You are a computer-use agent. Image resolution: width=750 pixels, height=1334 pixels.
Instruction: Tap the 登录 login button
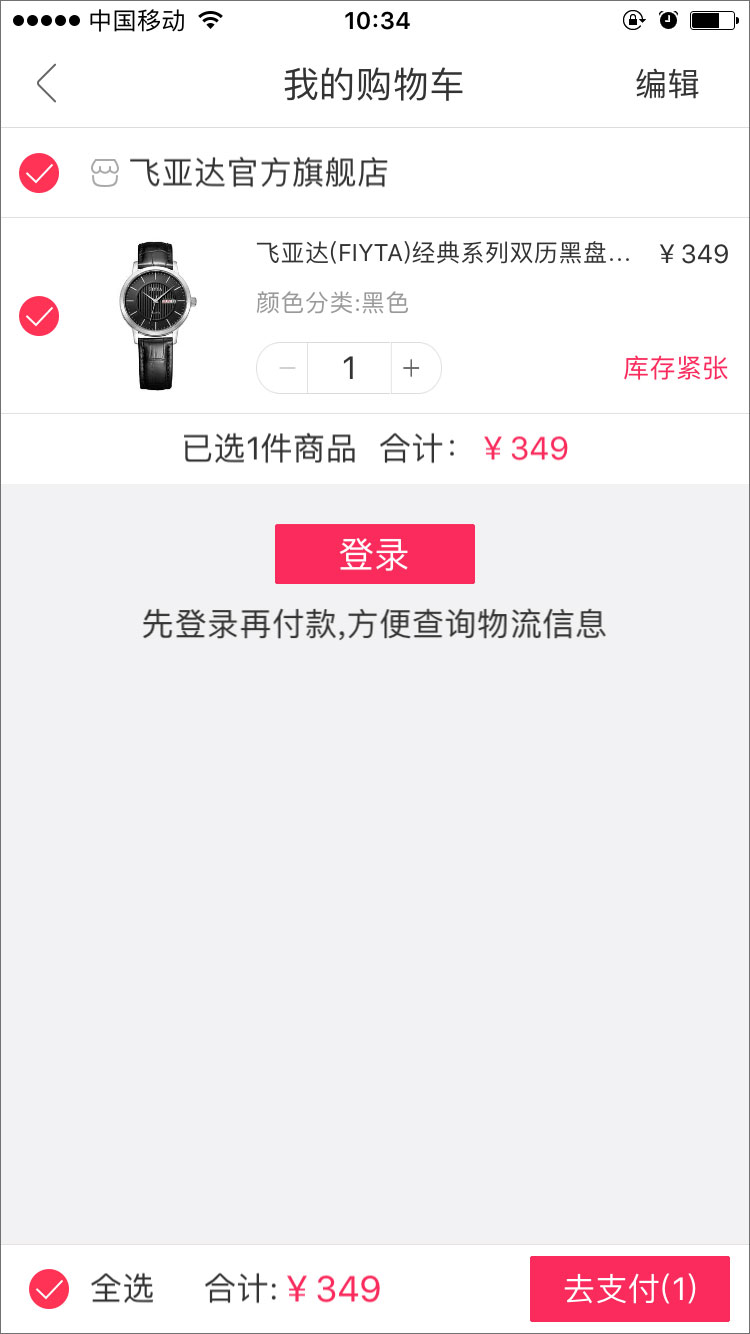coord(374,554)
